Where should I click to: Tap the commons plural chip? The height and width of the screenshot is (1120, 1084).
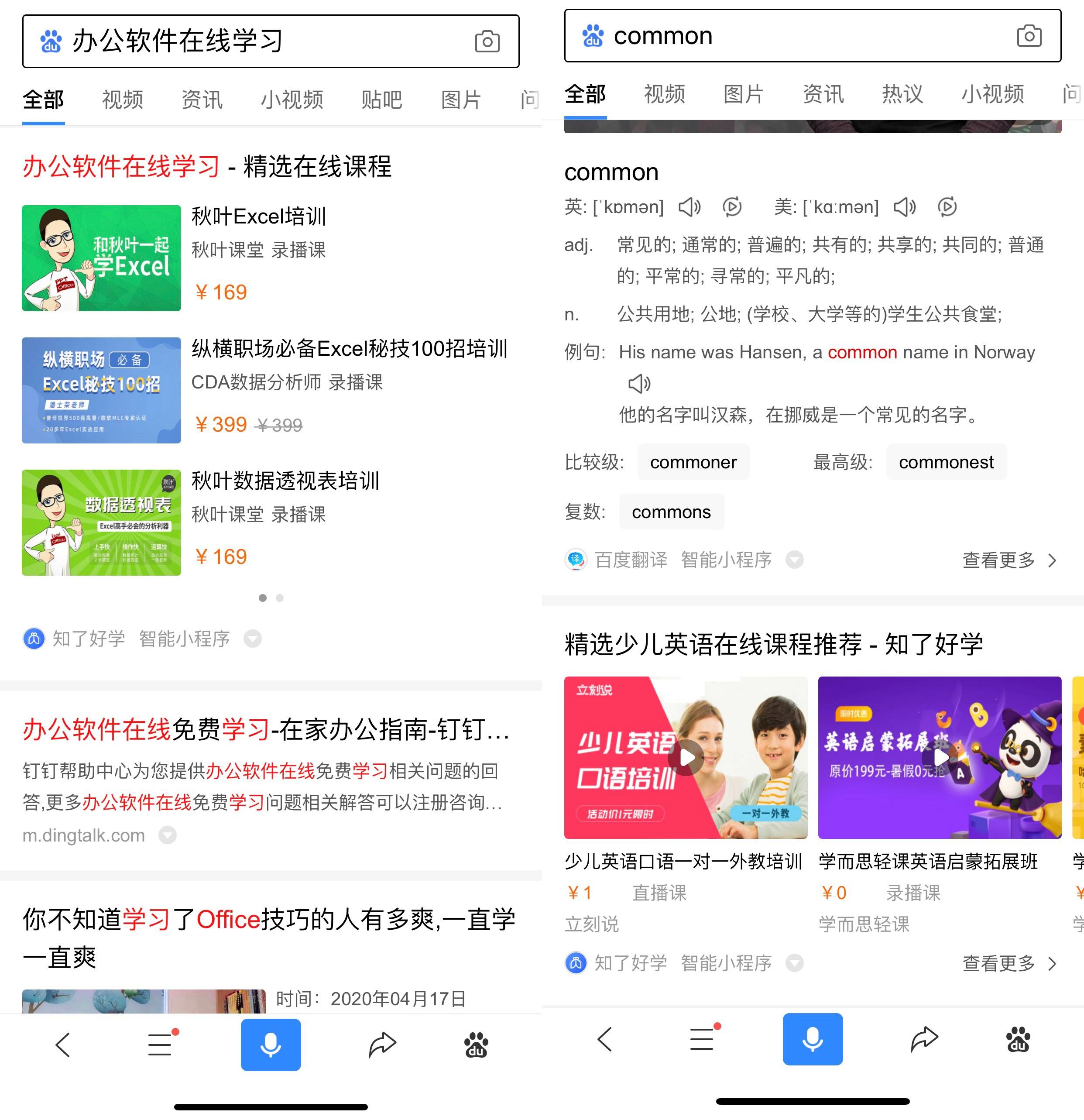pyautogui.click(x=671, y=512)
